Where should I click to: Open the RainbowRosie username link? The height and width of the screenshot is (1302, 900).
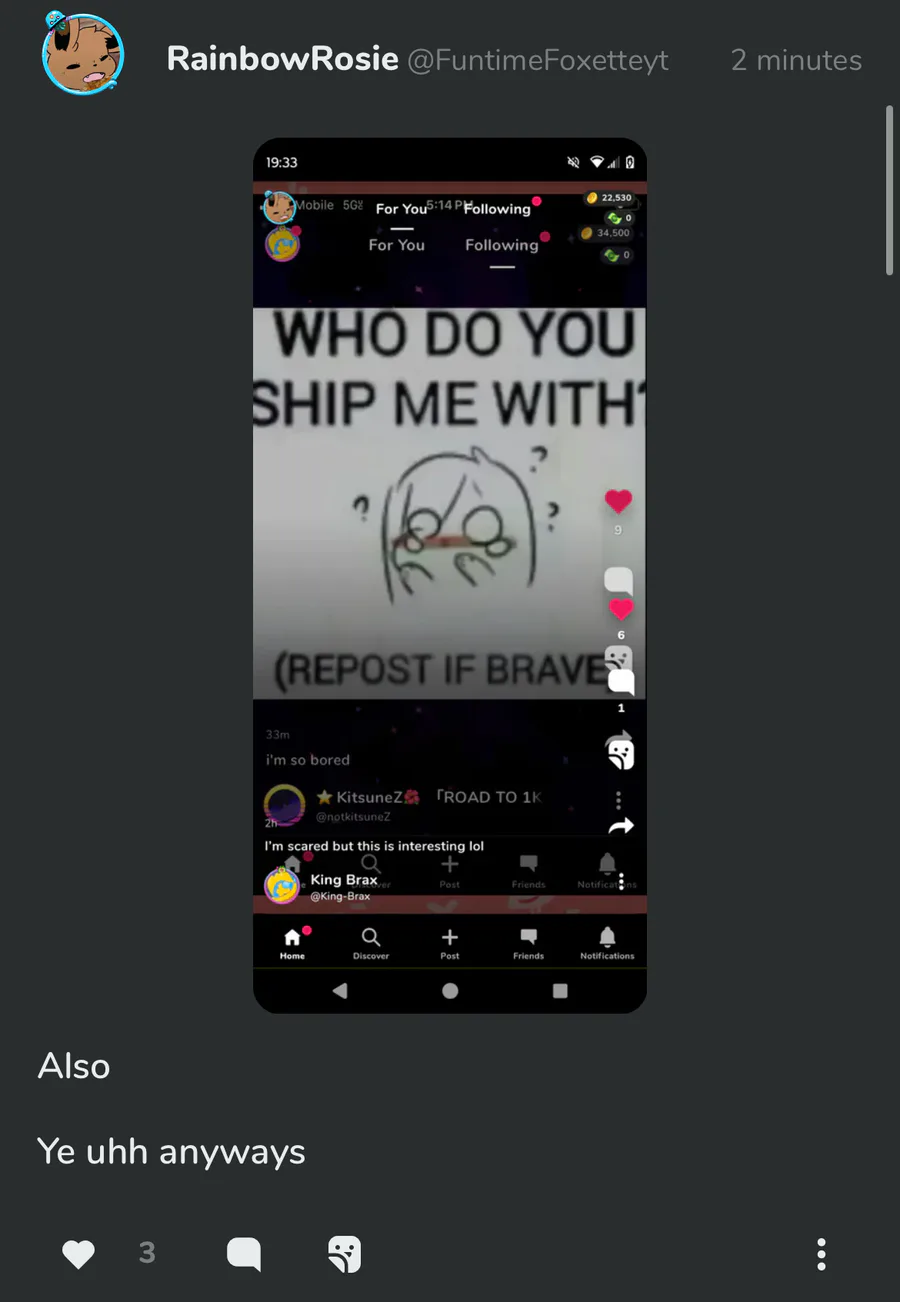click(282, 59)
